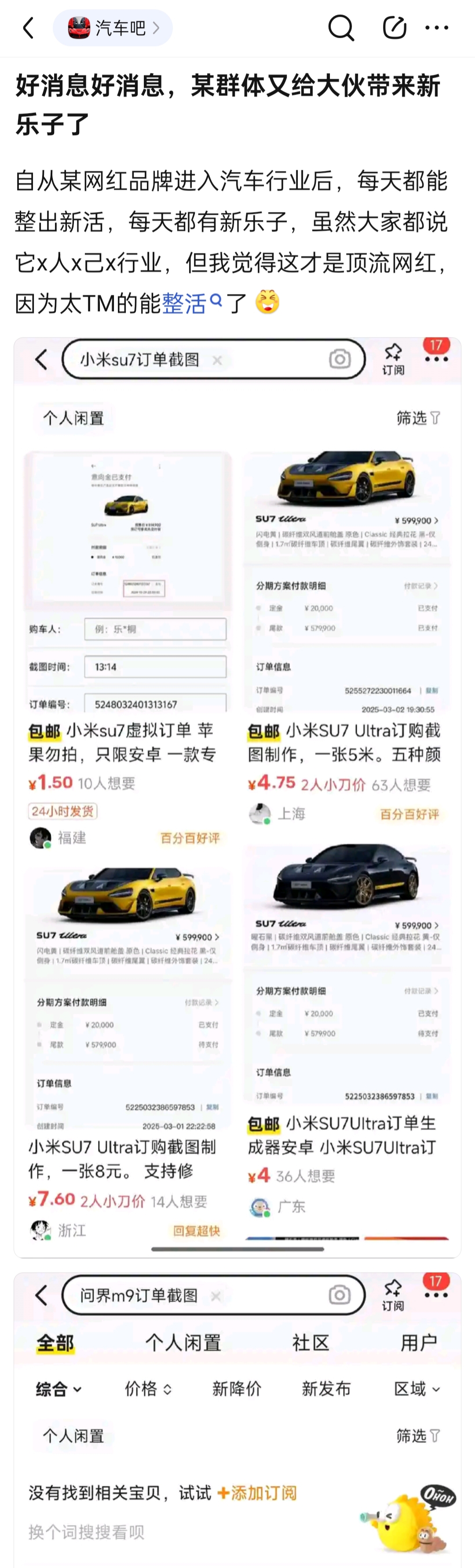View the 问界m9订单截图 screenshot image
The width and height of the screenshot is (475, 1568).
point(237,1418)
